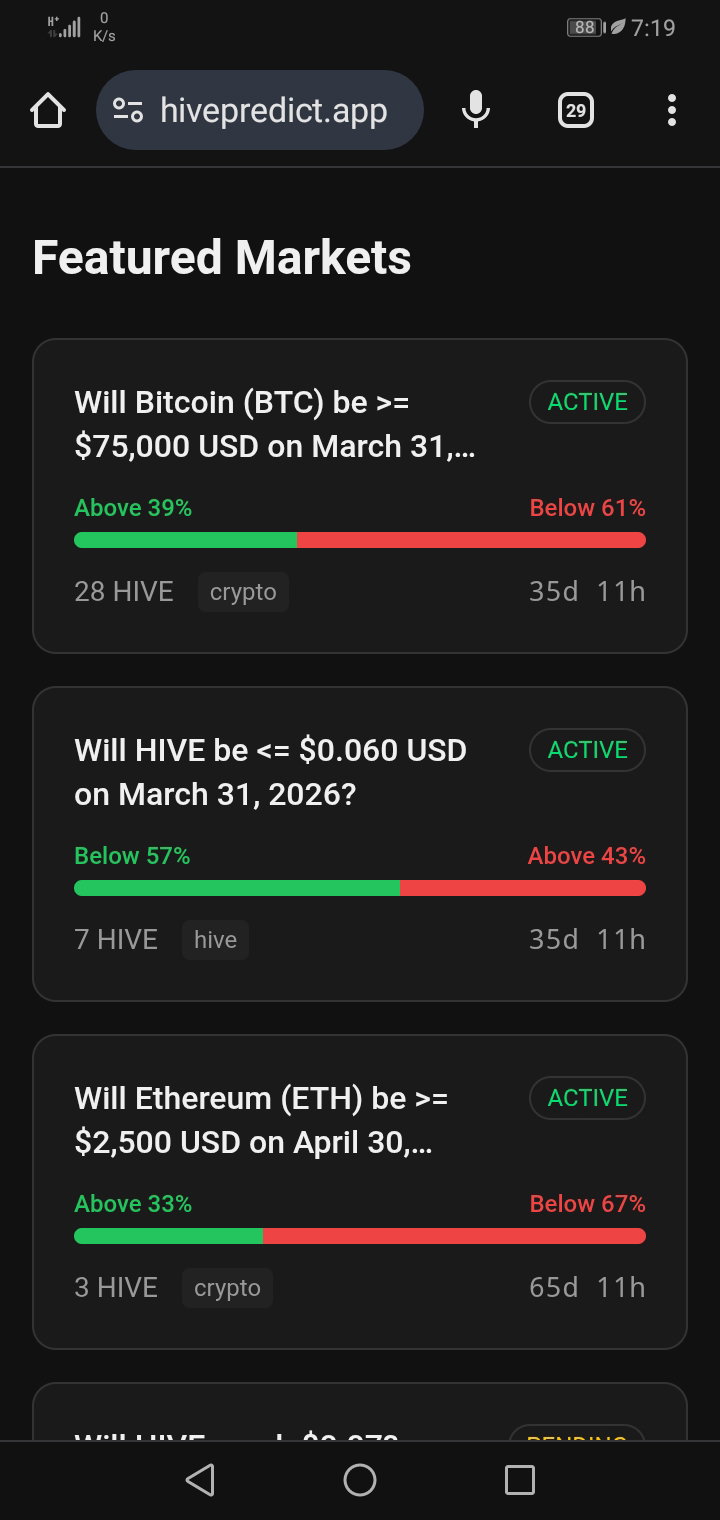
Task: Open the browser overflow menu
Action: [x=672, y=110]
